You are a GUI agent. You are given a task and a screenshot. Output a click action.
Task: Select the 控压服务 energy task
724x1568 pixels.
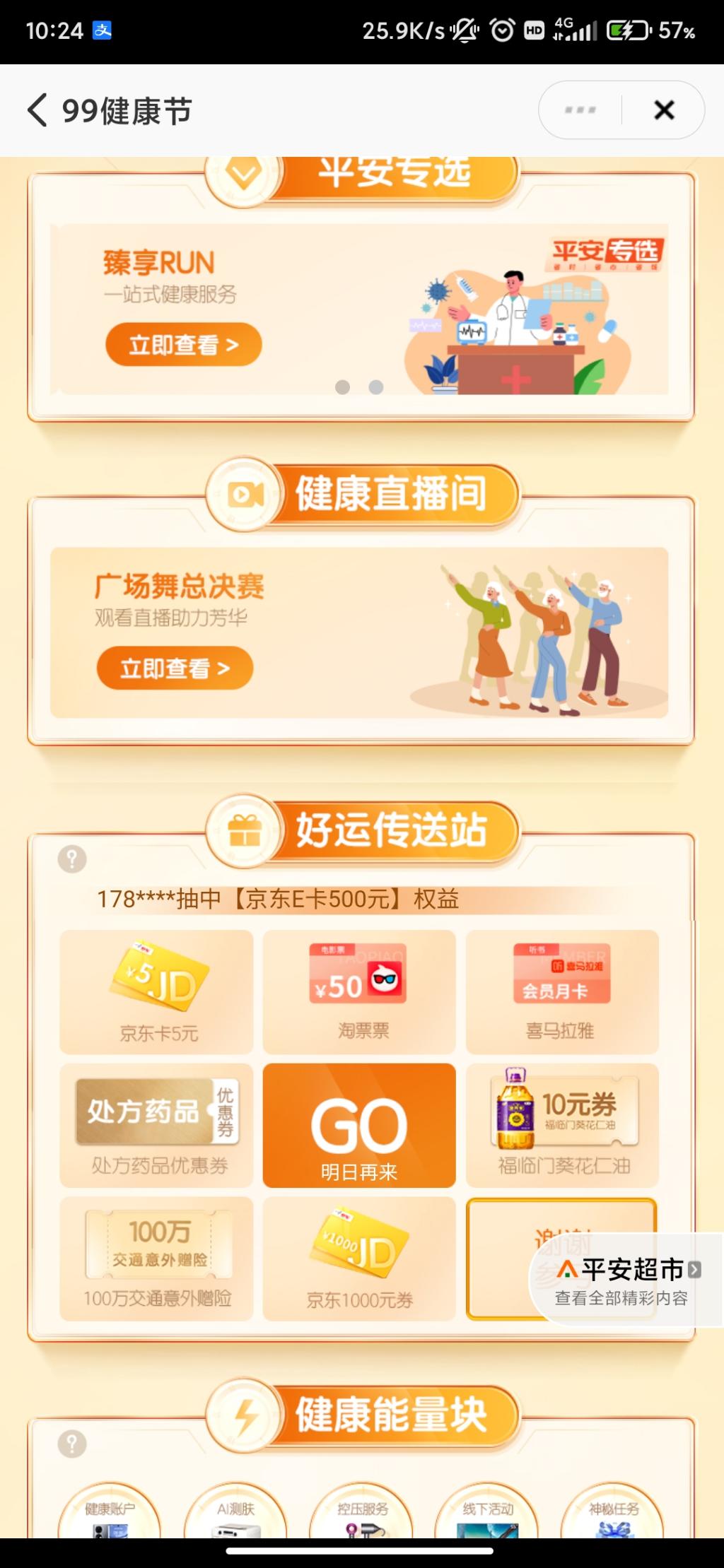(x=361, y=1516)
